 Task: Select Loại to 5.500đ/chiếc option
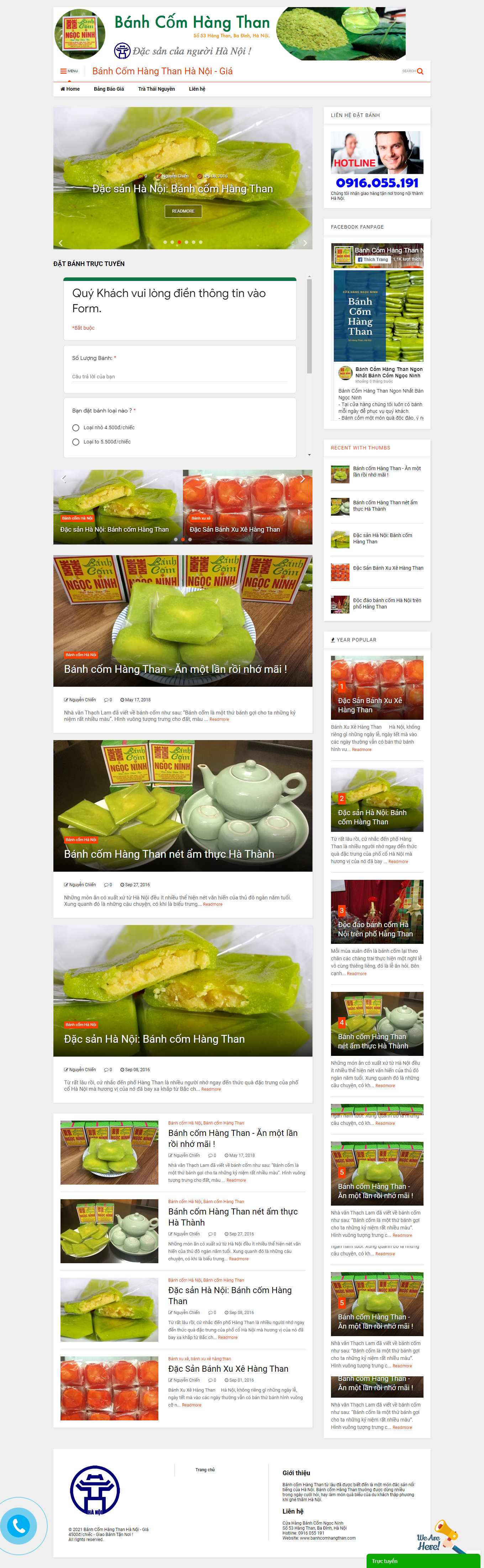76,442
